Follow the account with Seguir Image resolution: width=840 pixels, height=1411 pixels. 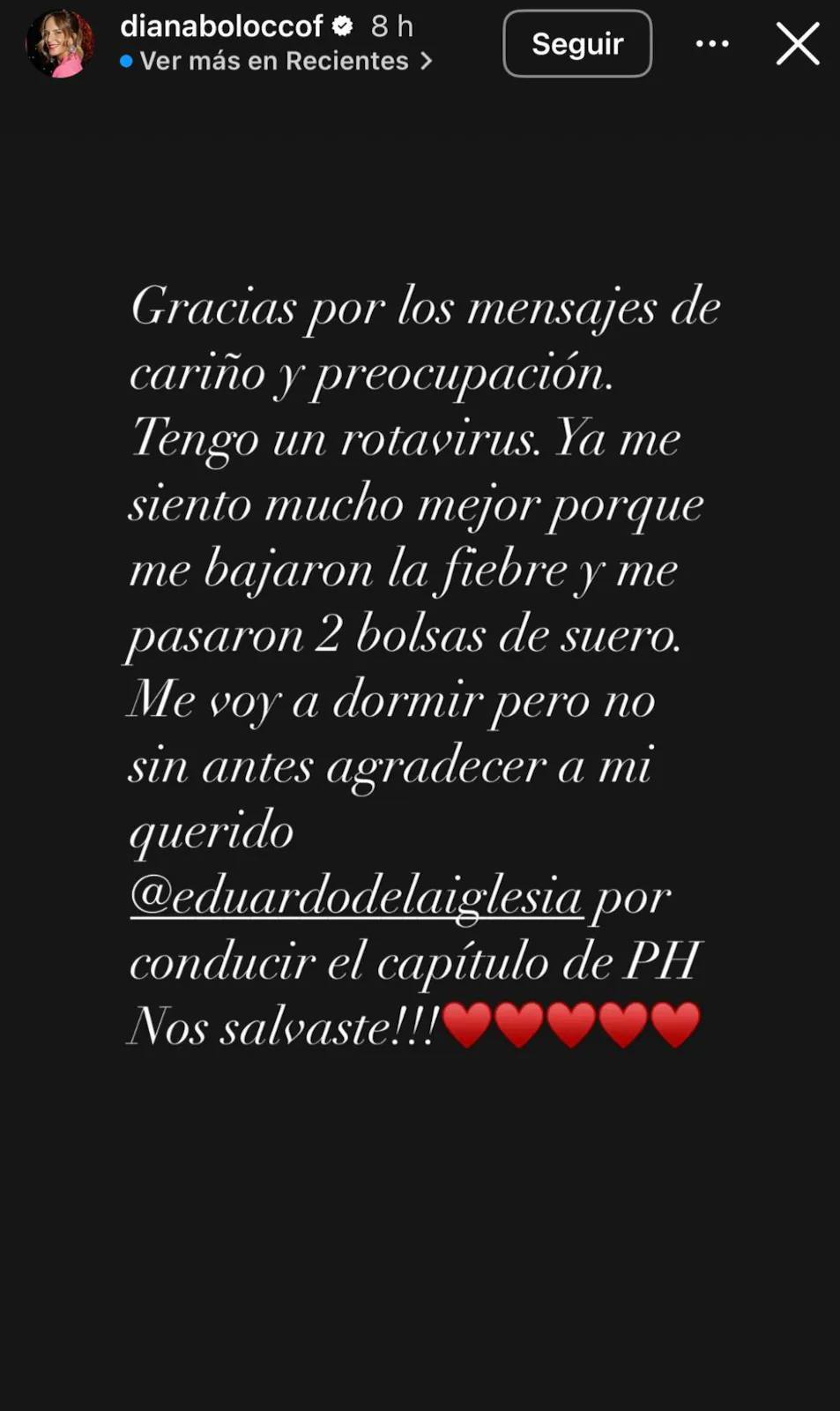click(x=577, y=43)
